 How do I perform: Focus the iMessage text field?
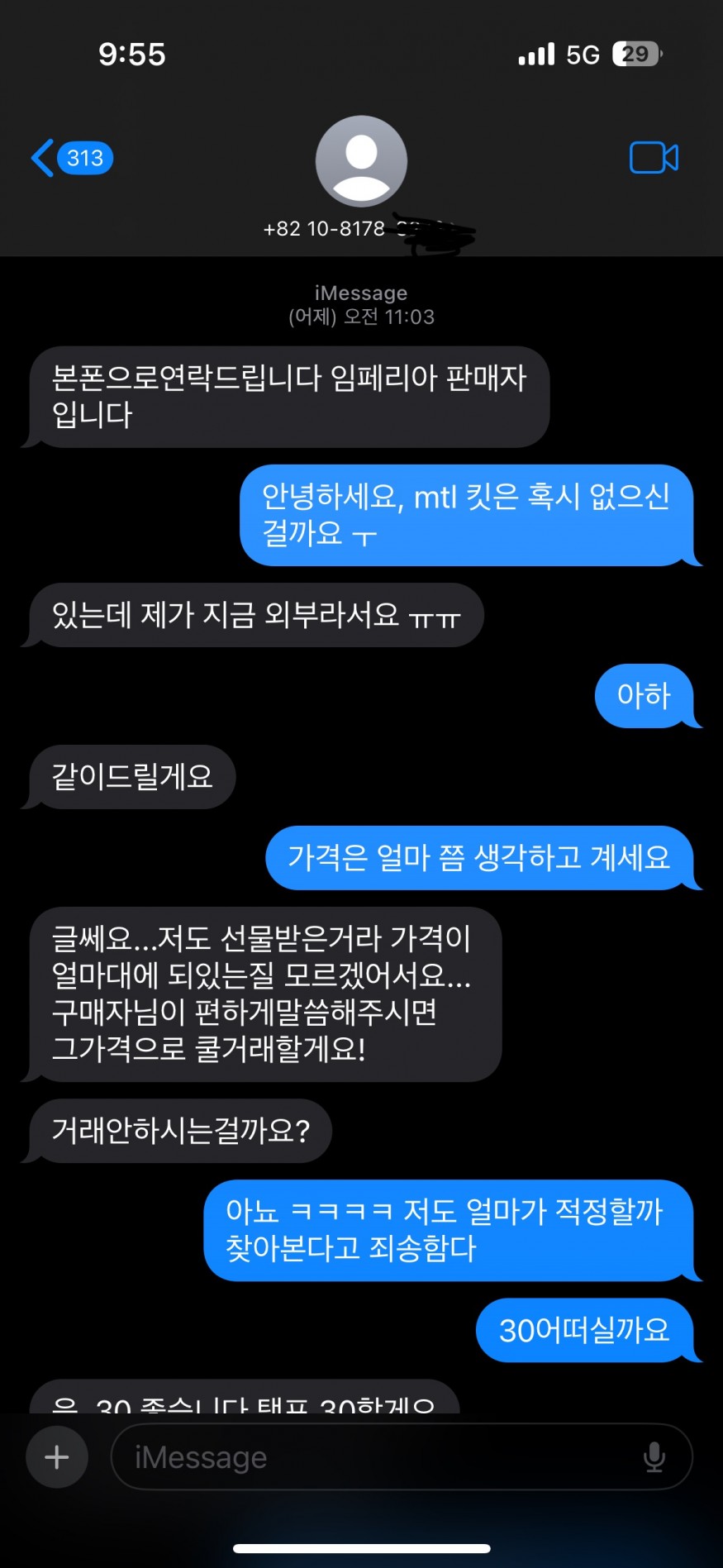click(372, 1456)
